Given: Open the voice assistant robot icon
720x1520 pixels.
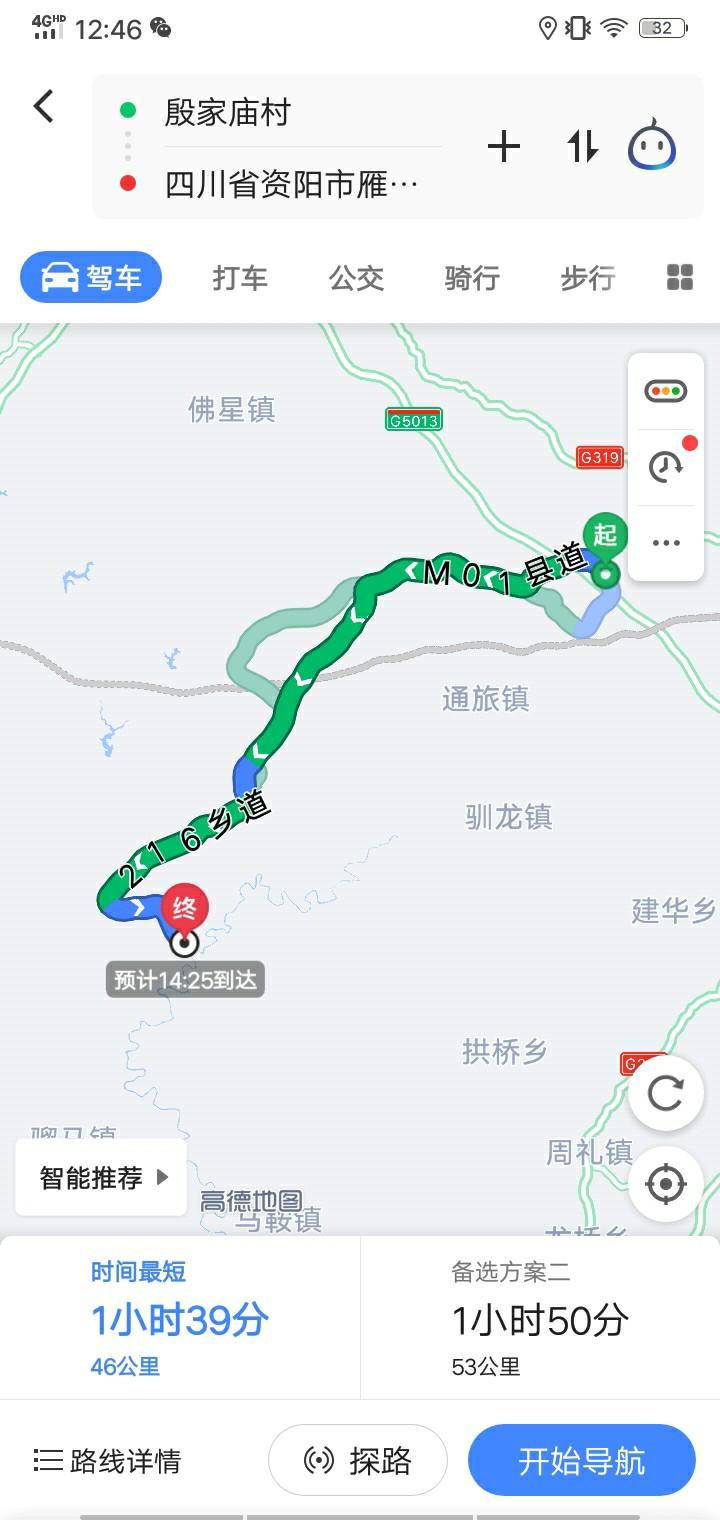Looking at the screenshot, I should pyautogui.click(x=652, y=147).
